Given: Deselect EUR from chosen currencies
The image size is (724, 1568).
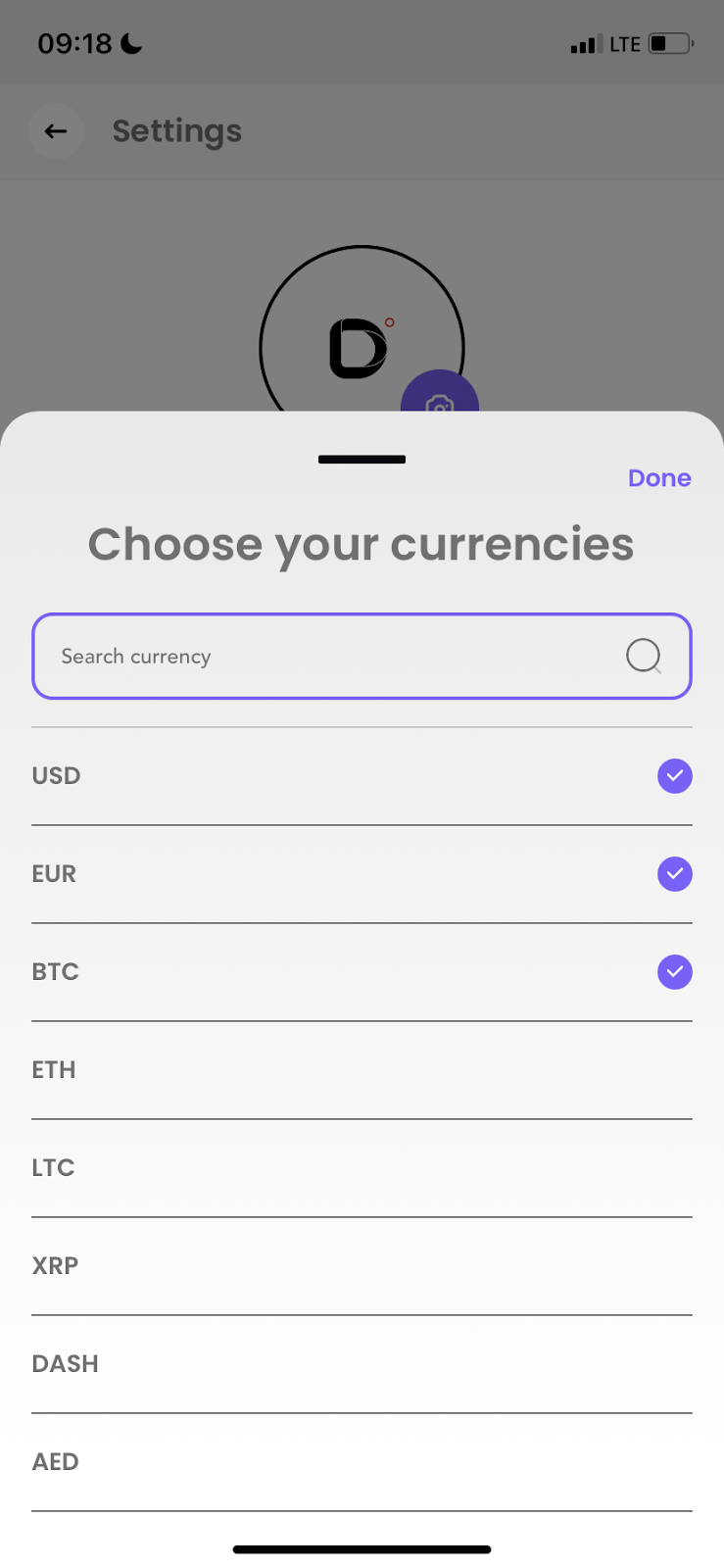Looking at the screenshot, I should coord(674,874).
